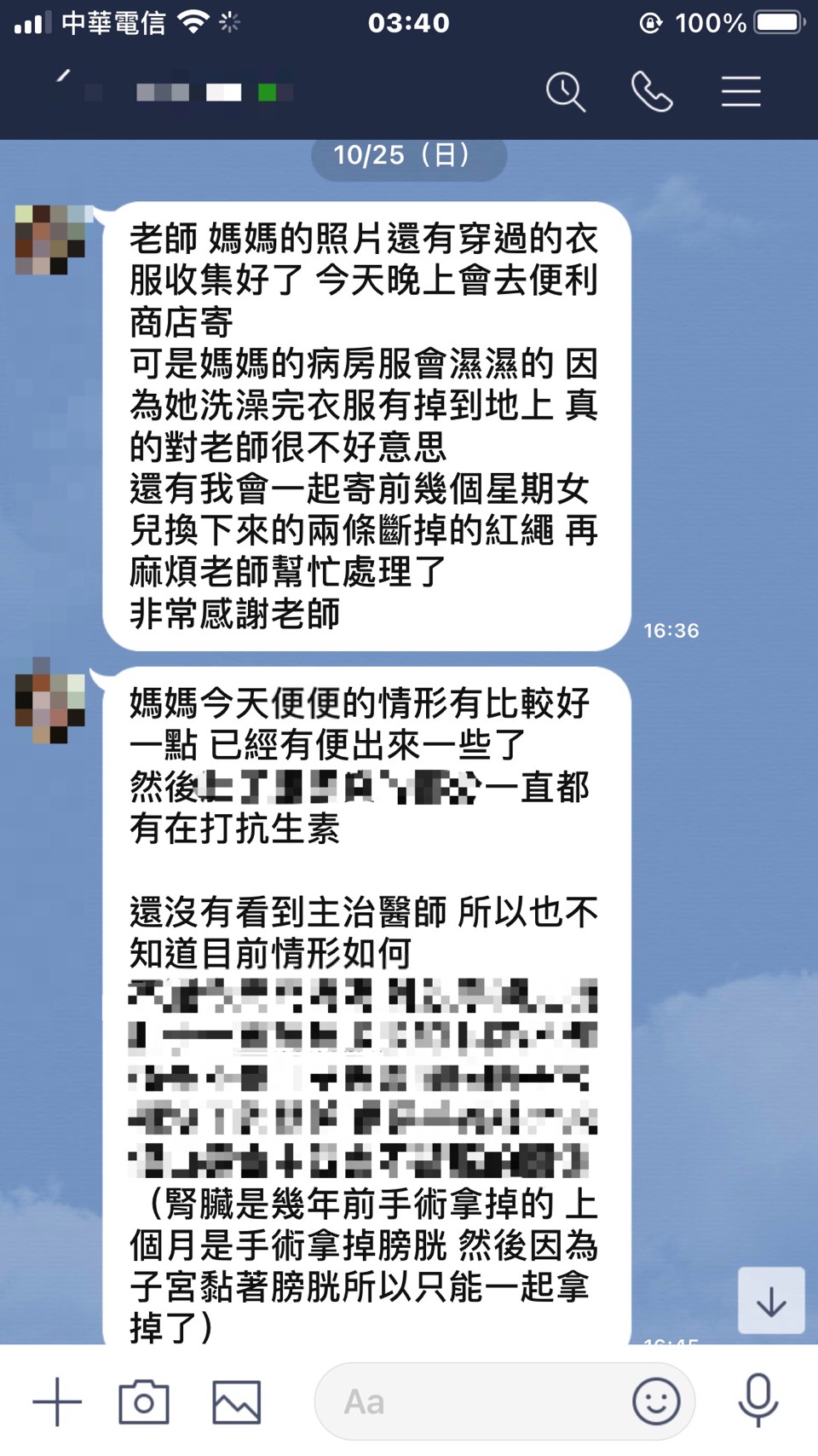The height and width of the screenshot is (1456, 818).
Task: Search within this conversation
Action: tap(565, 91)
